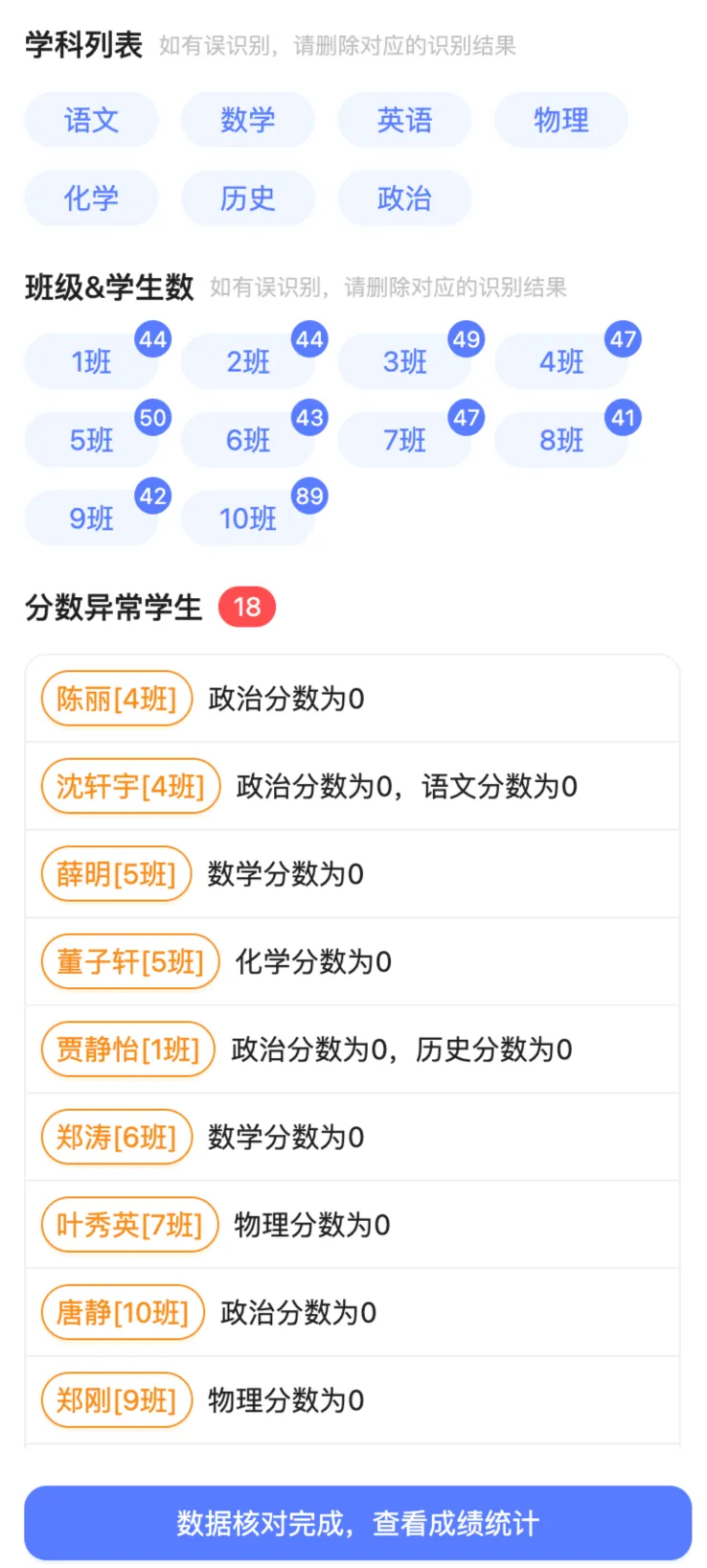This screenshot has width=707, height=1568.
Task: Tap student tag 唐静[10班]
Action: [x=123, y=1312]
